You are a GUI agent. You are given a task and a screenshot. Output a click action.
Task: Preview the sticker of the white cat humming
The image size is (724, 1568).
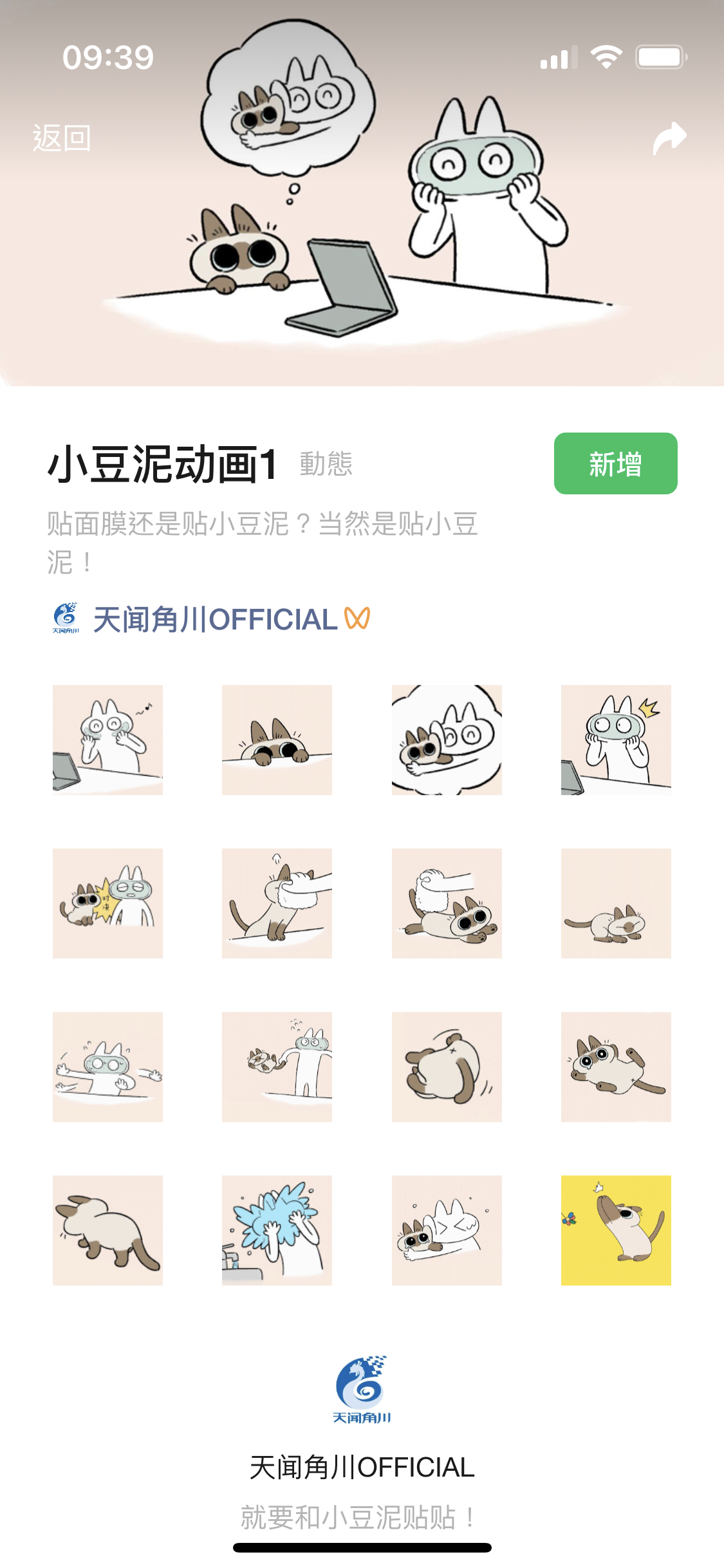pos(107,740)
